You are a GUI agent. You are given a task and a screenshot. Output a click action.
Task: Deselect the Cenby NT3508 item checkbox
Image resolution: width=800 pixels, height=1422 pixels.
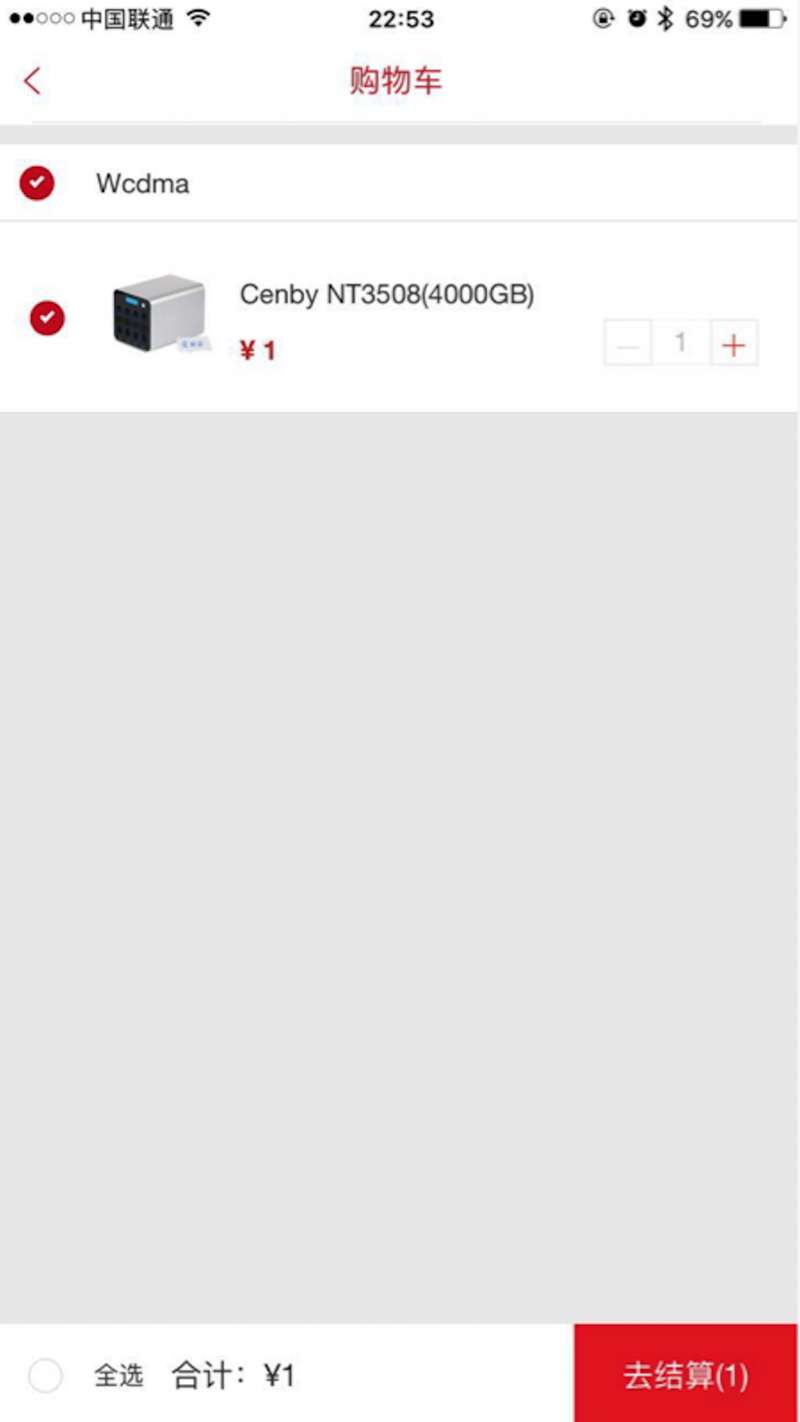pos(47,318)
